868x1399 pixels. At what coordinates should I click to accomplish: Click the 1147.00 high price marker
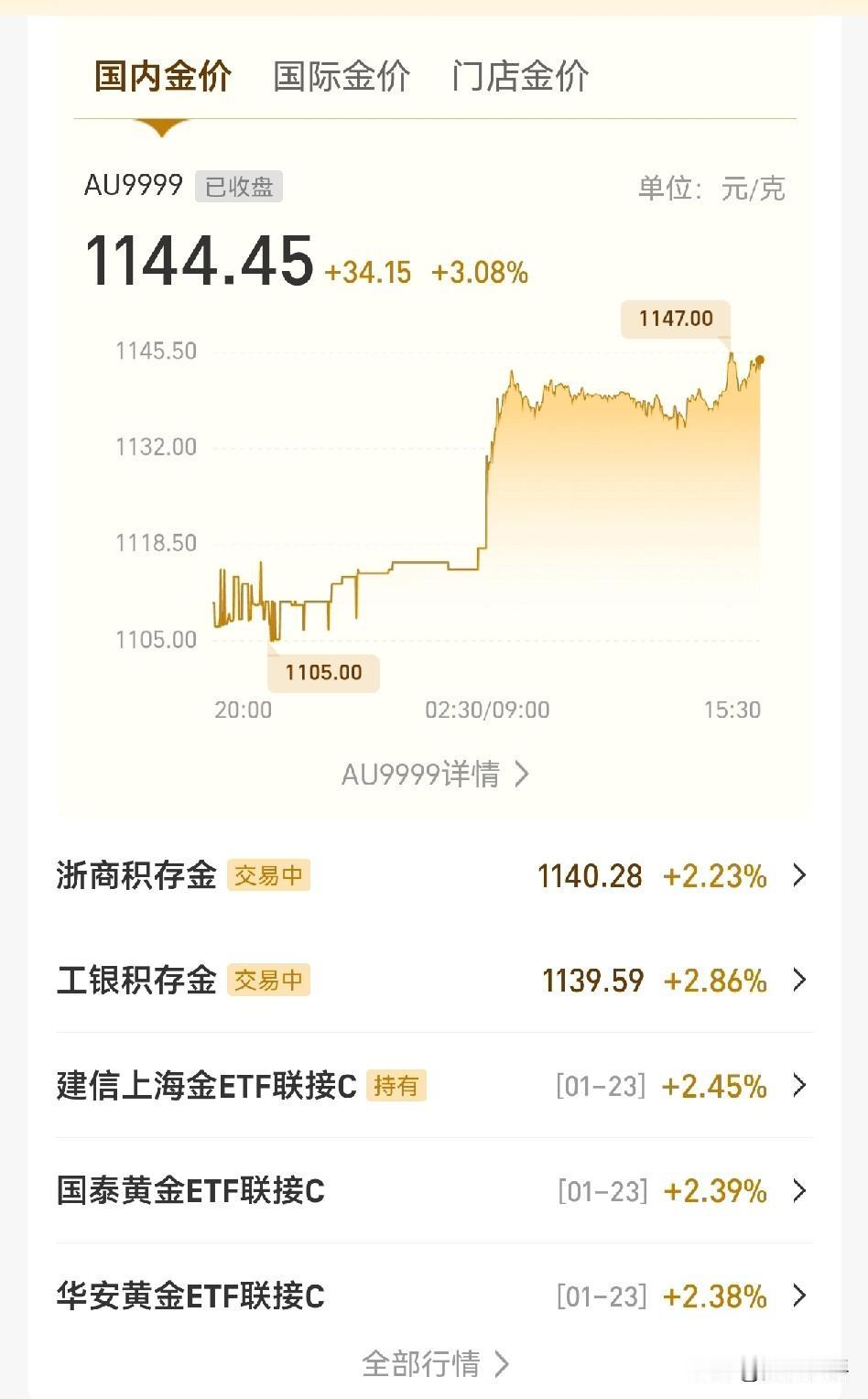coord(675,319)
